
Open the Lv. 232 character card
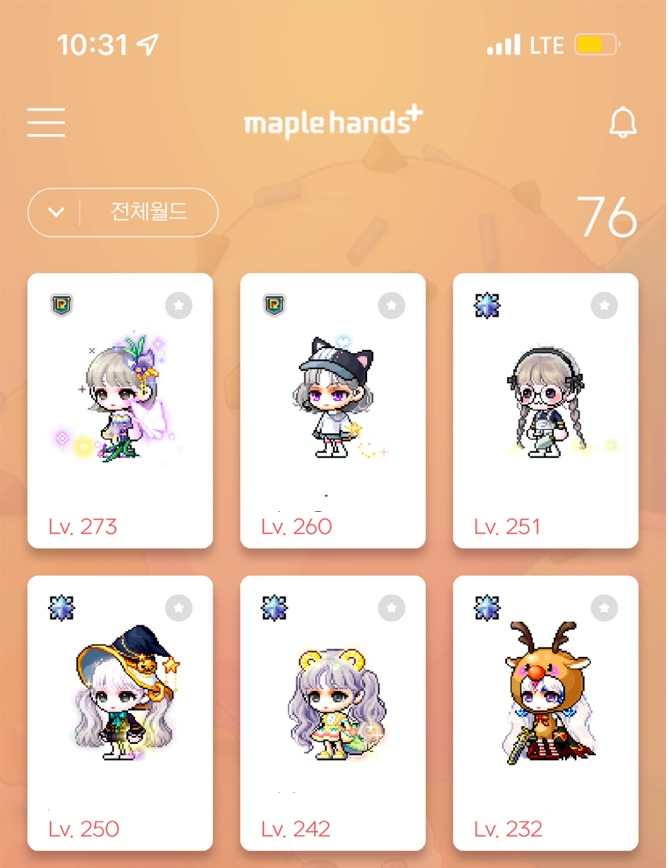point(545,712)
